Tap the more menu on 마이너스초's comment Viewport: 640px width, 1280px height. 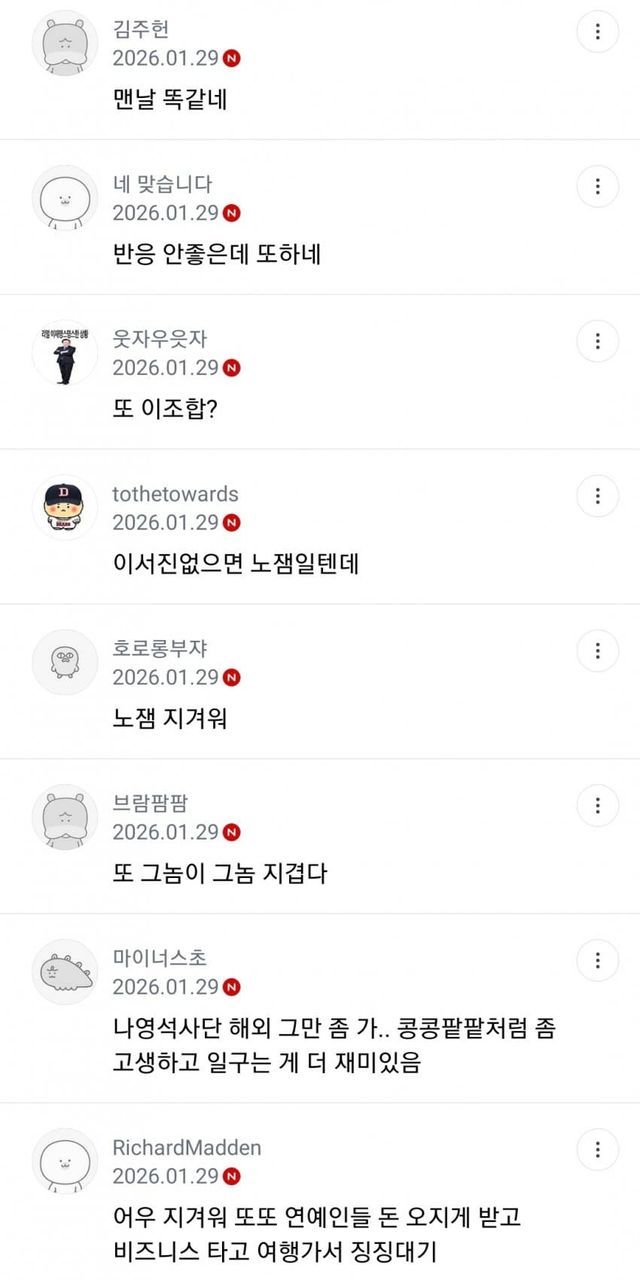[x=597, y=962]
